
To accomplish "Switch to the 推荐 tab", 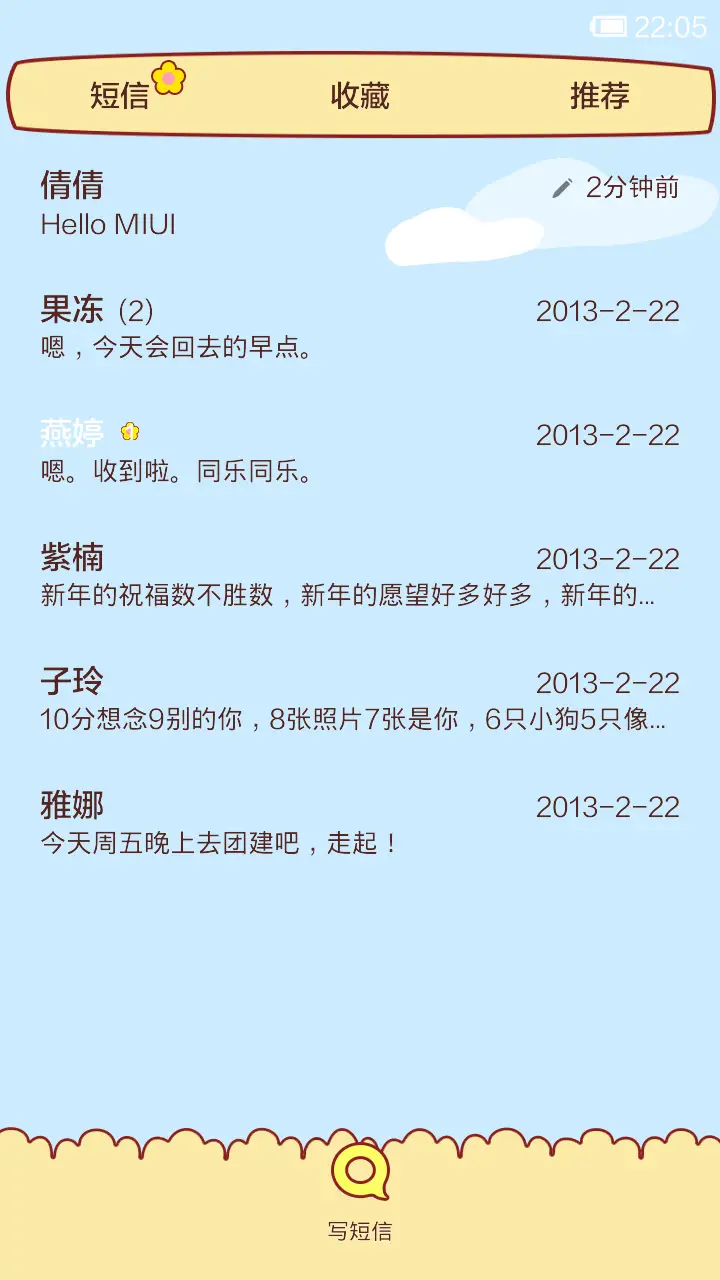I will pos(598,97).
